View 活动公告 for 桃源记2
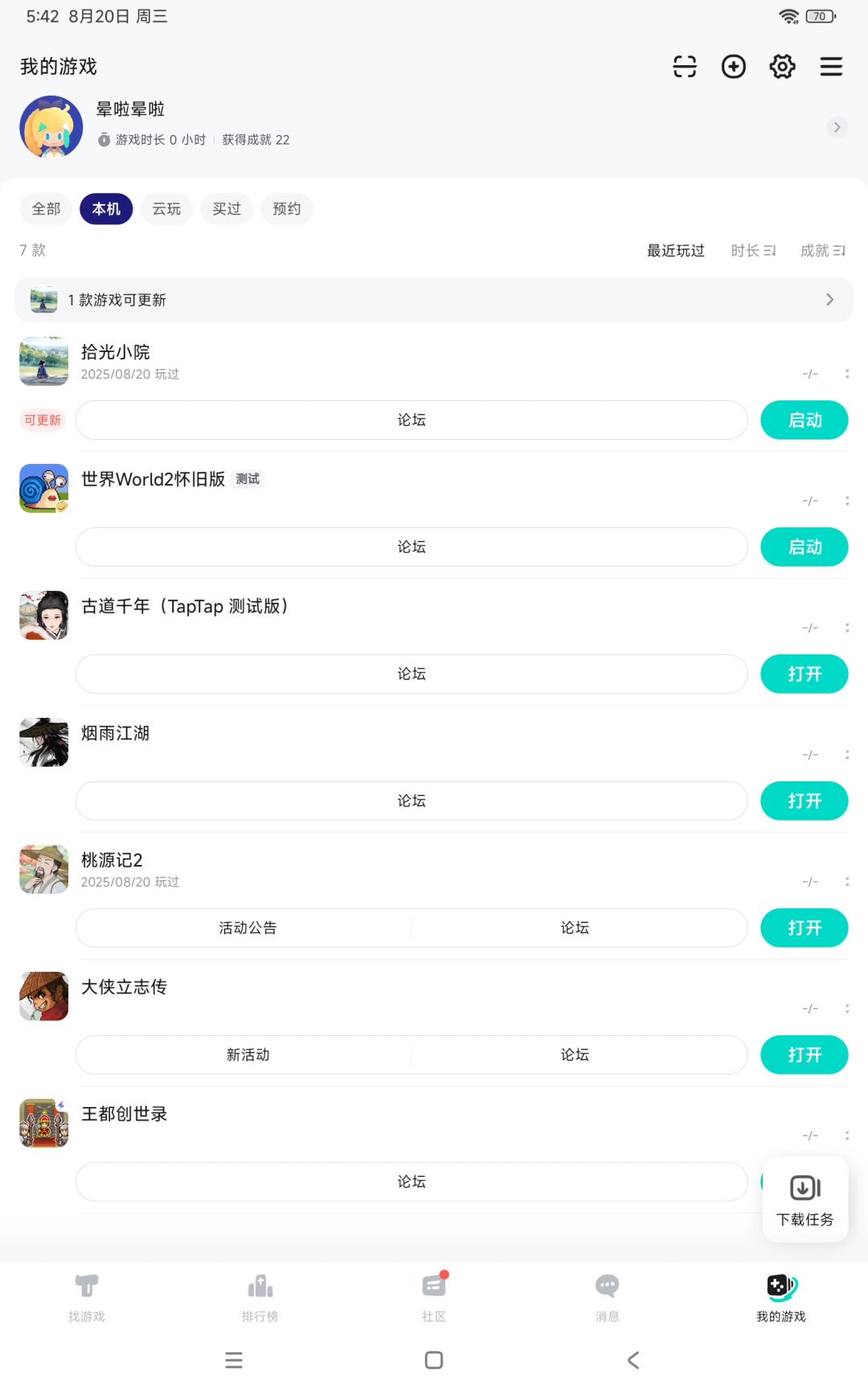Image resolution: width=868 pixels, height=1389 pixels. (x=248, y=928)
